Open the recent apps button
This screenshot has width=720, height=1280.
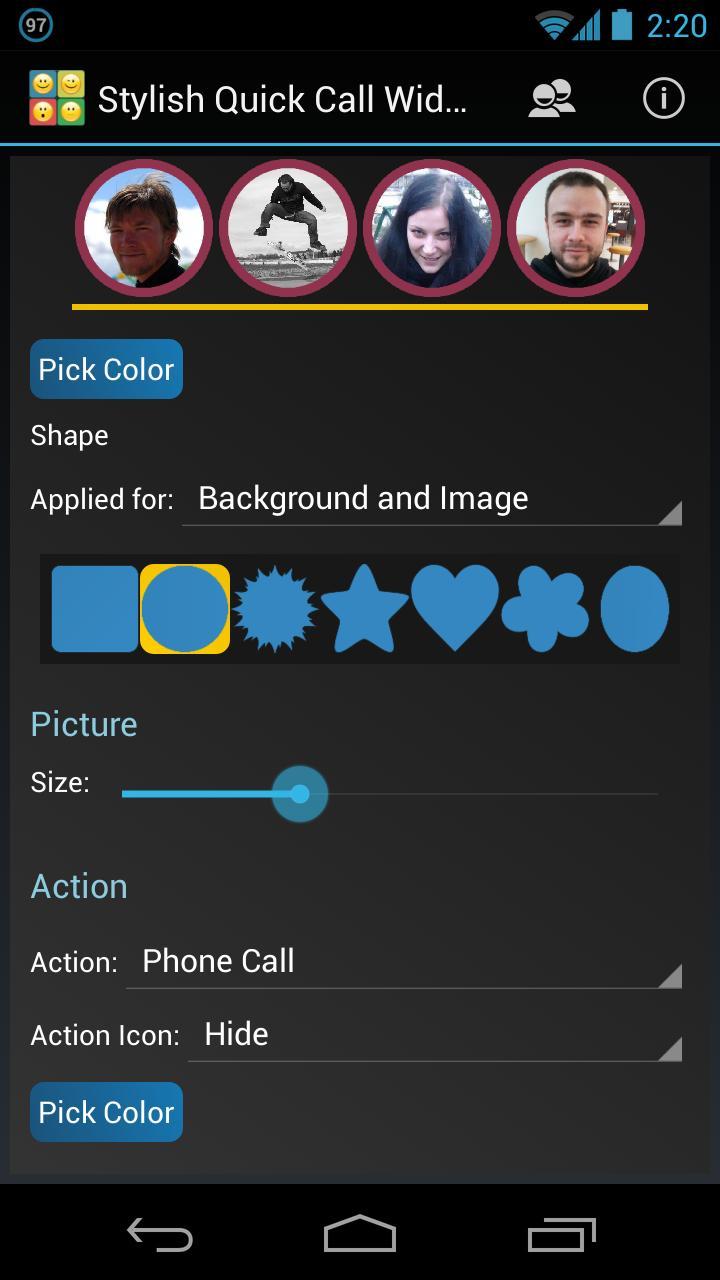(560, 1235)
